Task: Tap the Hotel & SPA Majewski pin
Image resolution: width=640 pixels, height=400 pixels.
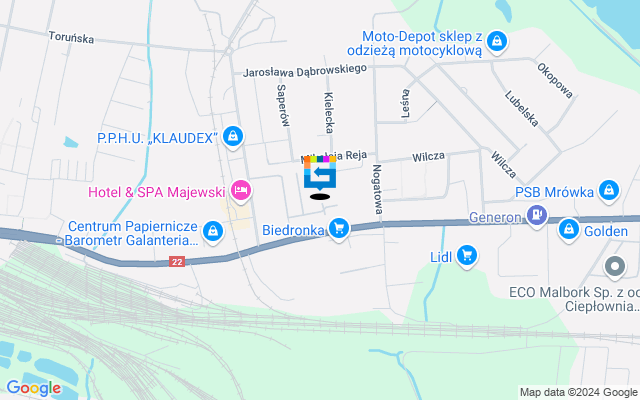Action: tap(240, 188)
